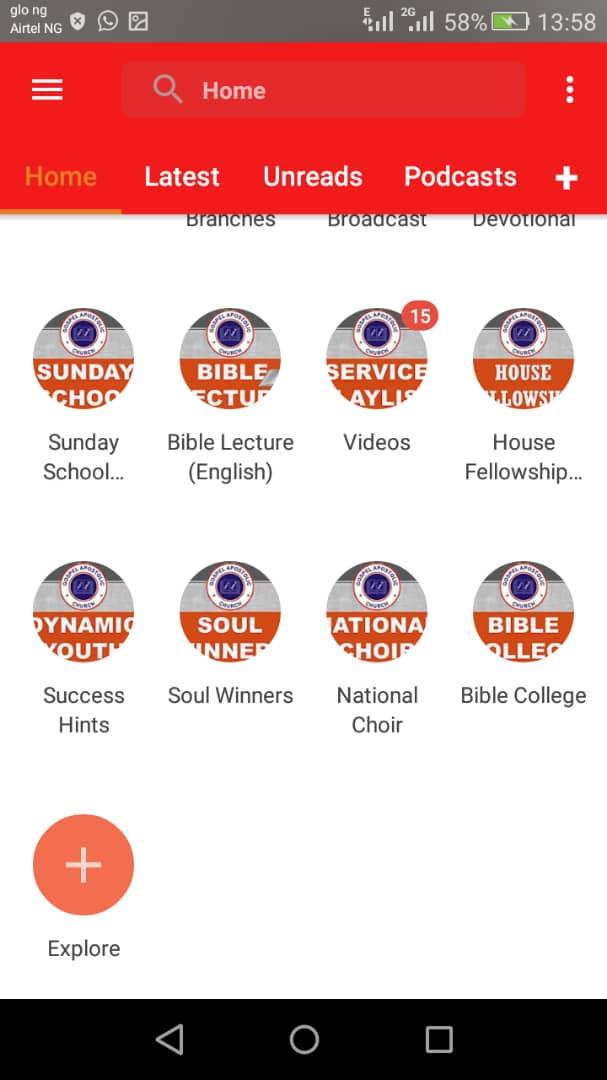The height and width of the screenshot is (1080, 607).
Task: Tap the Explore plus button
Action: click(x=83, y=865)
